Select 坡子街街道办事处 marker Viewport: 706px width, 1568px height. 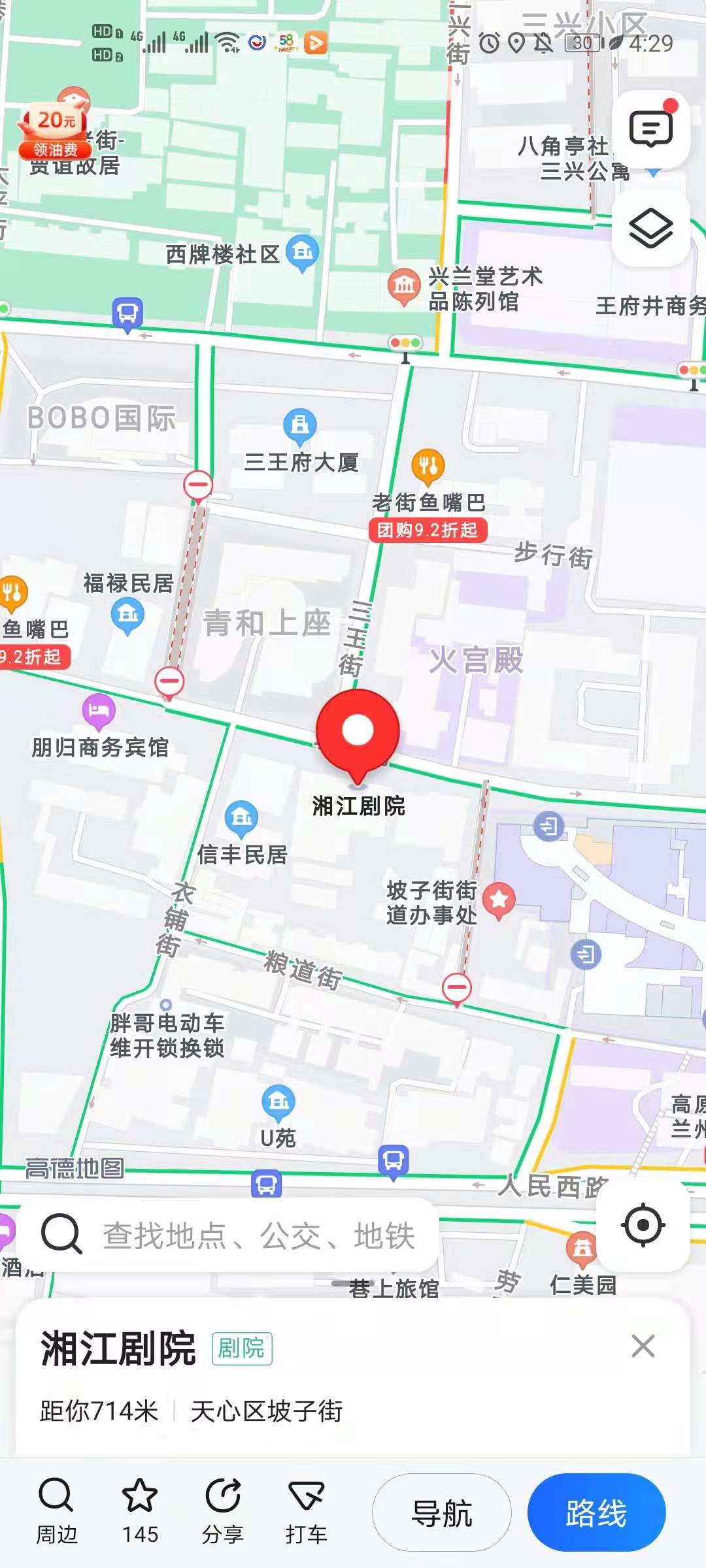point(499,900)
